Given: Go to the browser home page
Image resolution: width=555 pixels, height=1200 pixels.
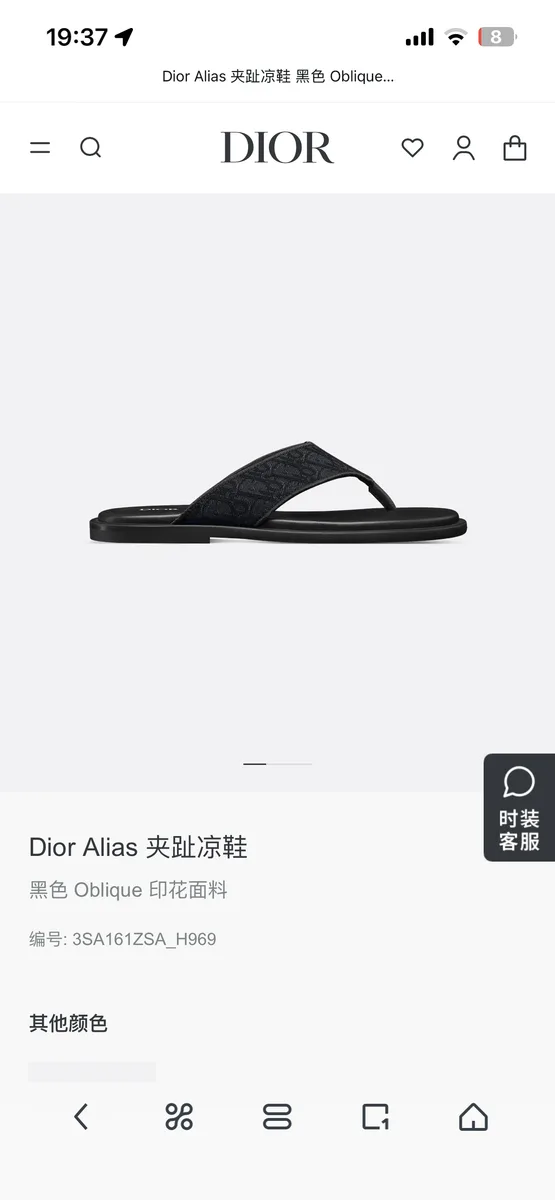Looking at the screenshot, I should click(473, 1117).
